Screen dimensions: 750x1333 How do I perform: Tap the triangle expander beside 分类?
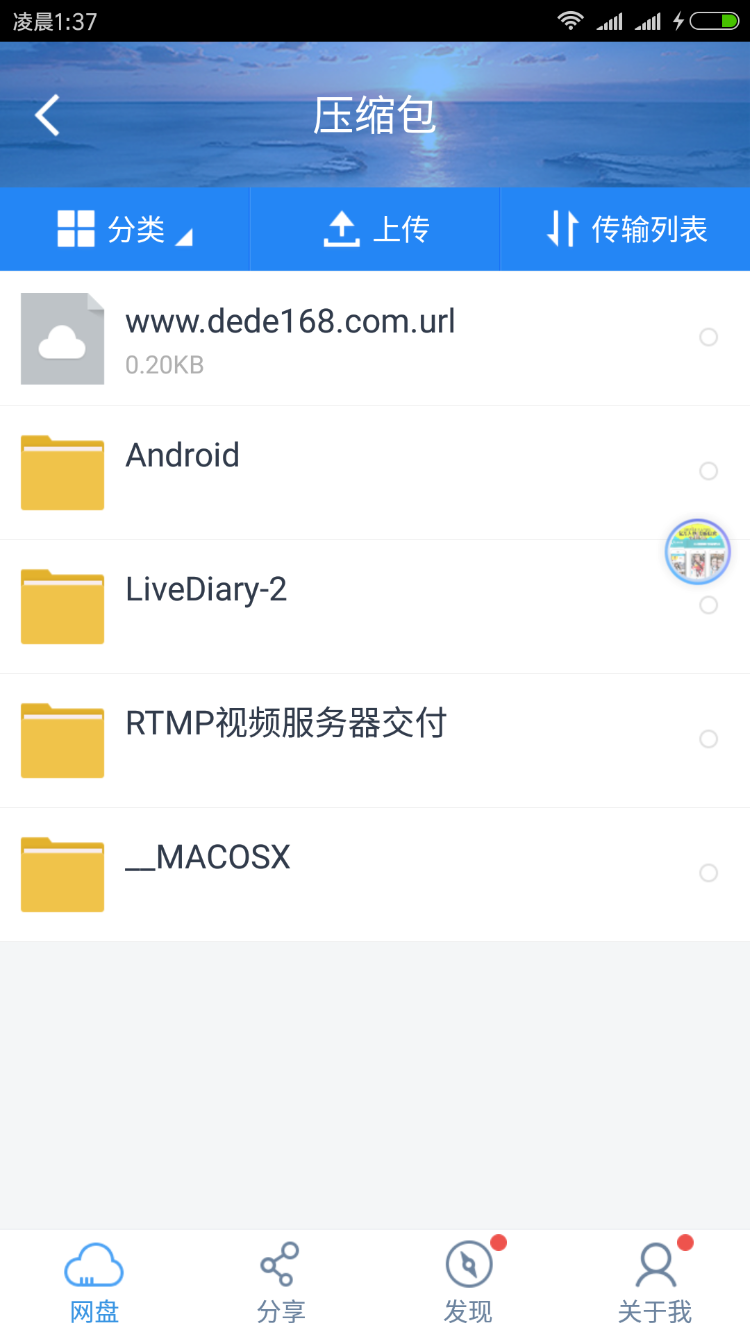coord(185,238)
